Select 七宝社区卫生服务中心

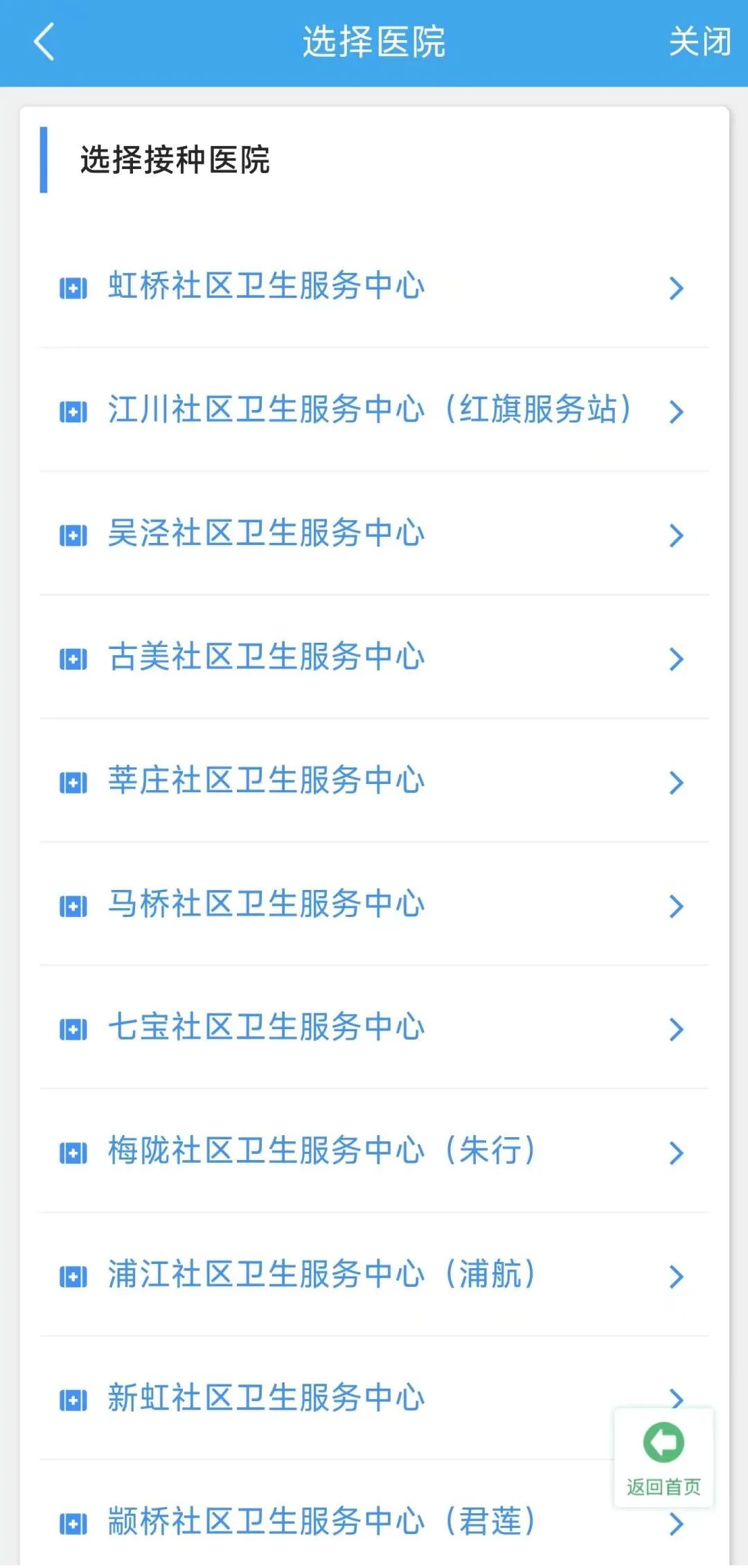267,1028
